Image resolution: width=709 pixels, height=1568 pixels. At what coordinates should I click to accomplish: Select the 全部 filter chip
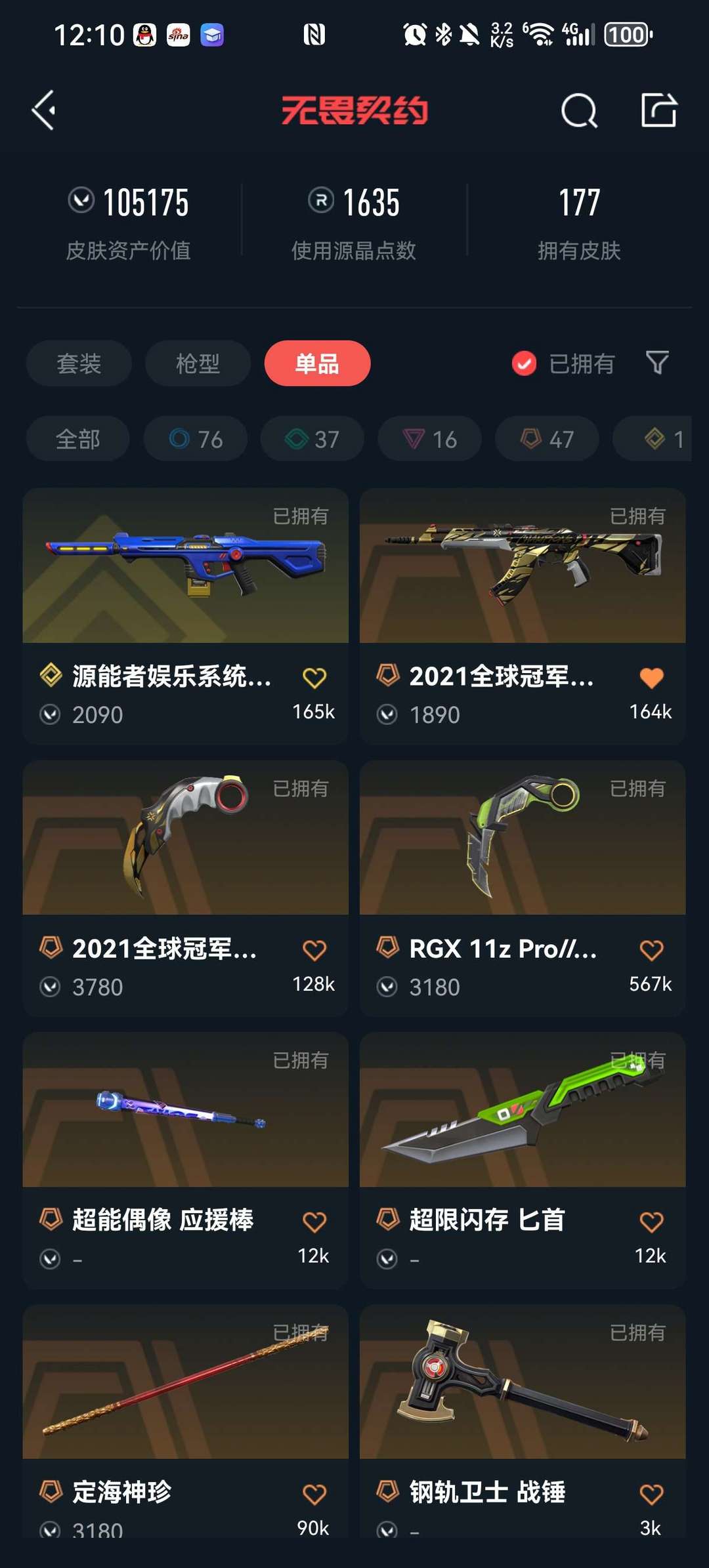pos(77,439)
